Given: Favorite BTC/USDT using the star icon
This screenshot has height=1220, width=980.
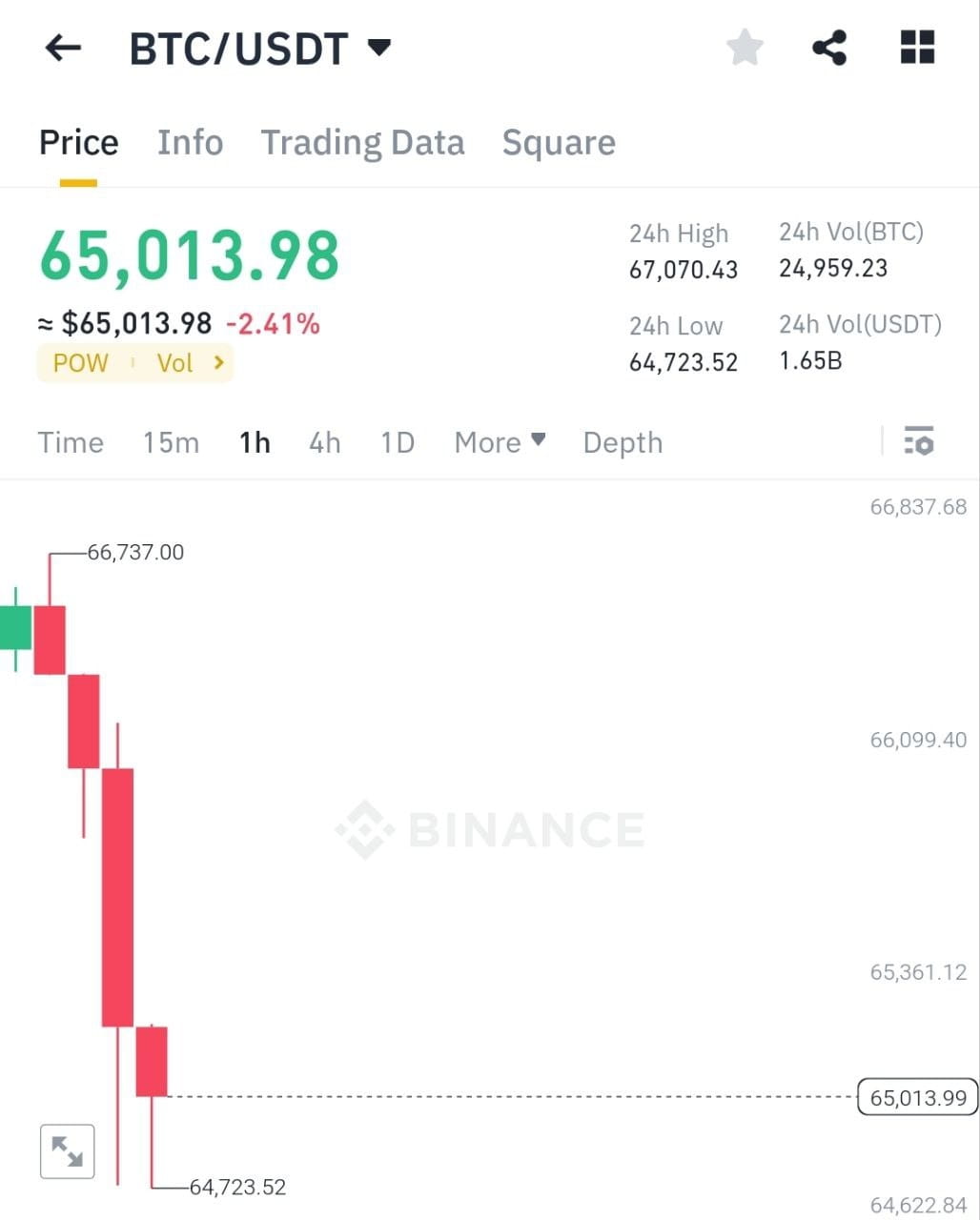Looking at the screenshot, I should coord(745,47).
